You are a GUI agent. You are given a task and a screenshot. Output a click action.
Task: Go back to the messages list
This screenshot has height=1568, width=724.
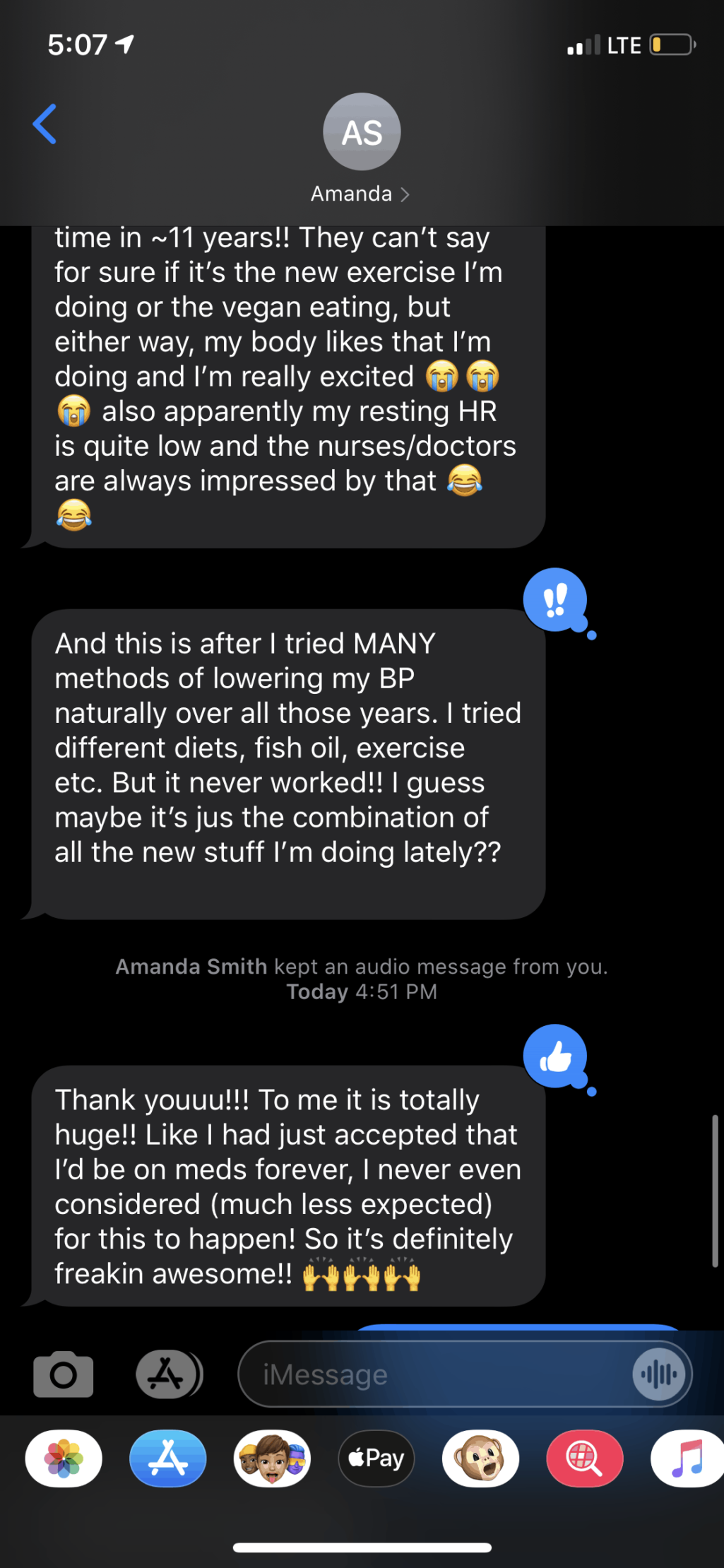point(44,124)
